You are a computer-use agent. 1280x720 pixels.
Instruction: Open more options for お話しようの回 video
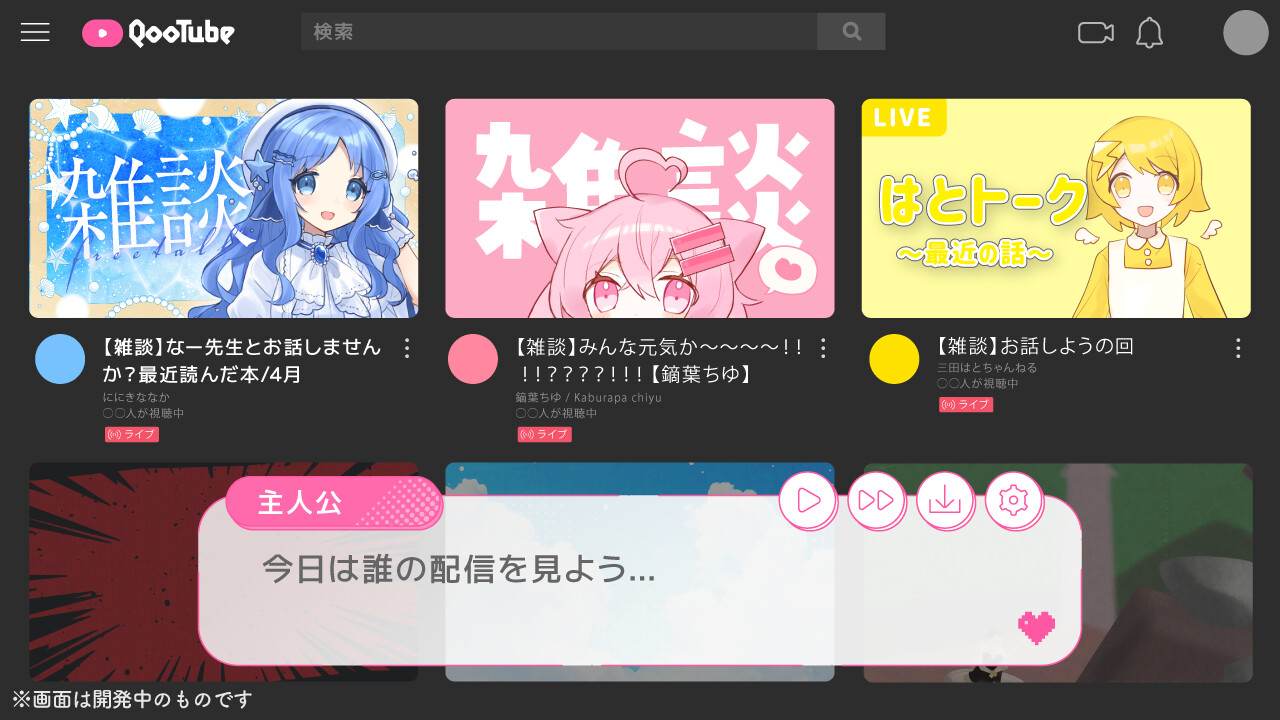pos(1238,348)
